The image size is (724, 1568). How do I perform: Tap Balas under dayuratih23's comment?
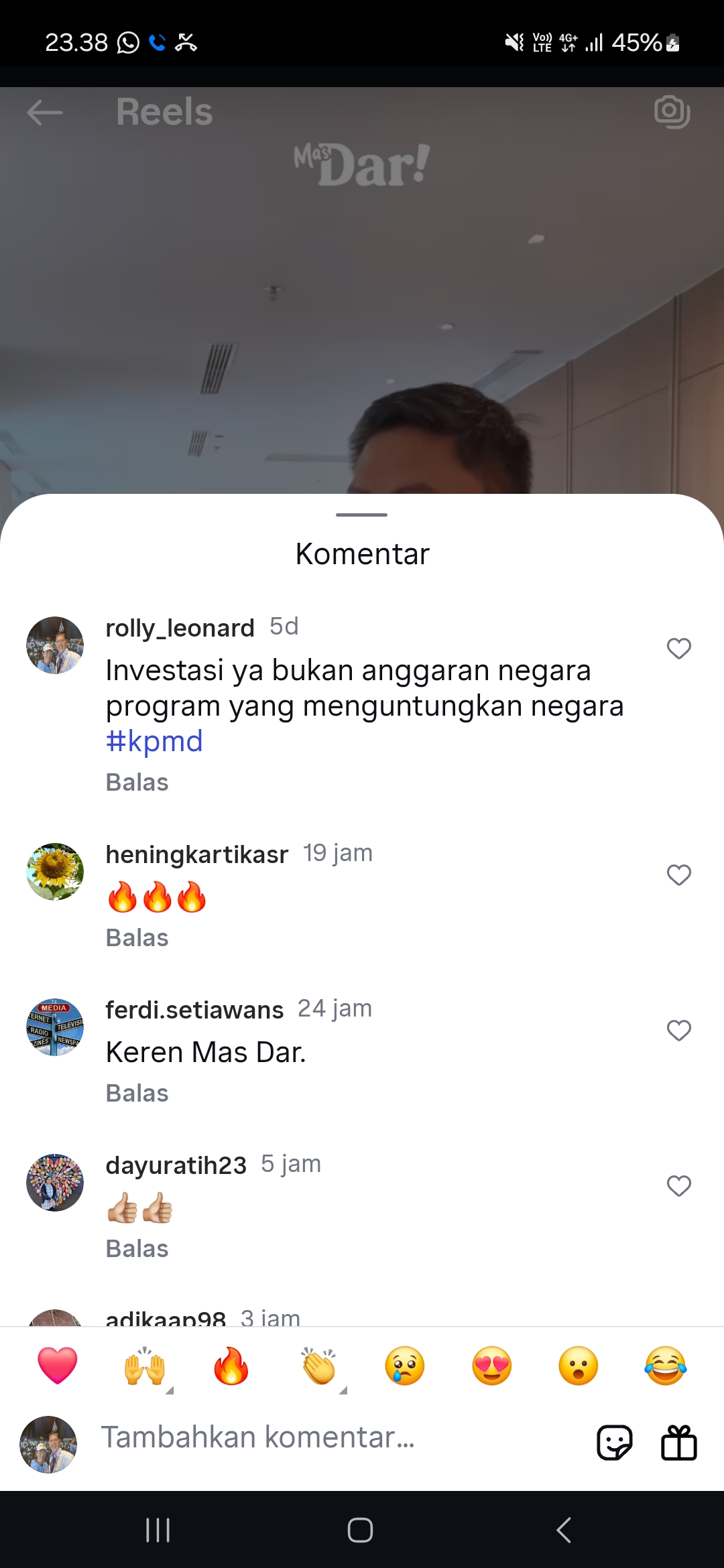137,1248
